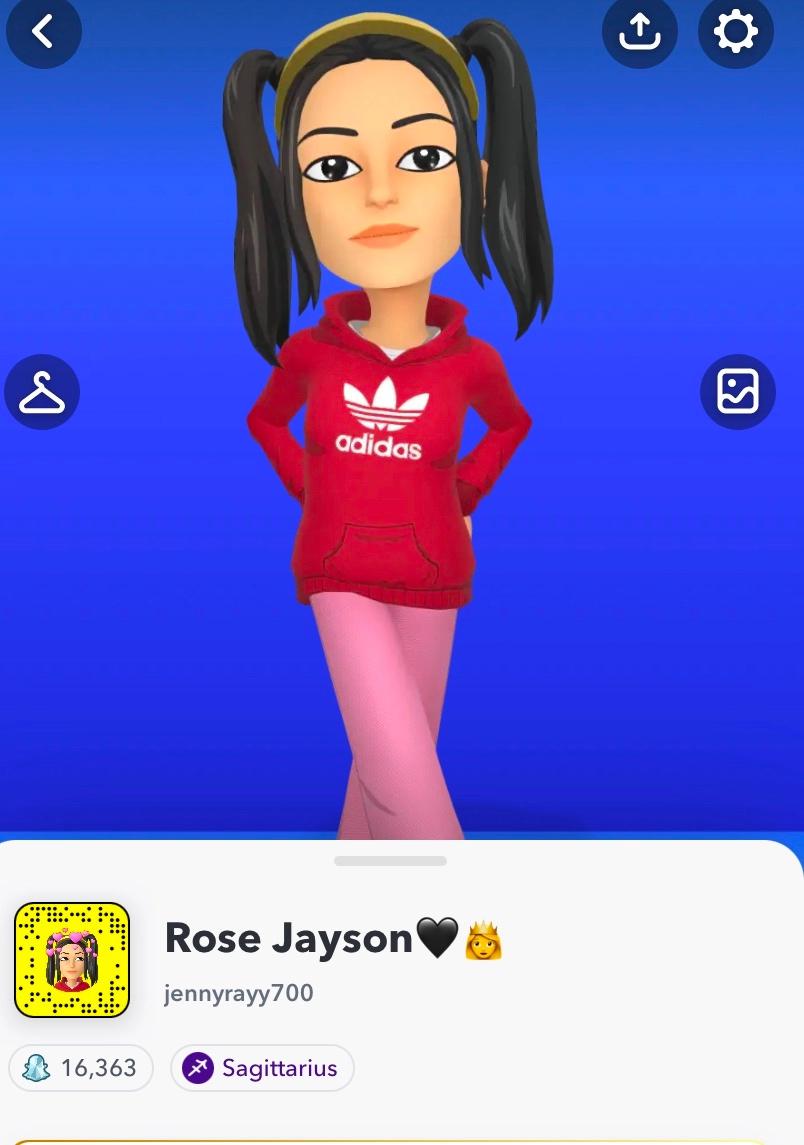Open the Sagittarius zodiac chip
This screenshot has width=804, height=1145.
click(x=262, y=1068)
